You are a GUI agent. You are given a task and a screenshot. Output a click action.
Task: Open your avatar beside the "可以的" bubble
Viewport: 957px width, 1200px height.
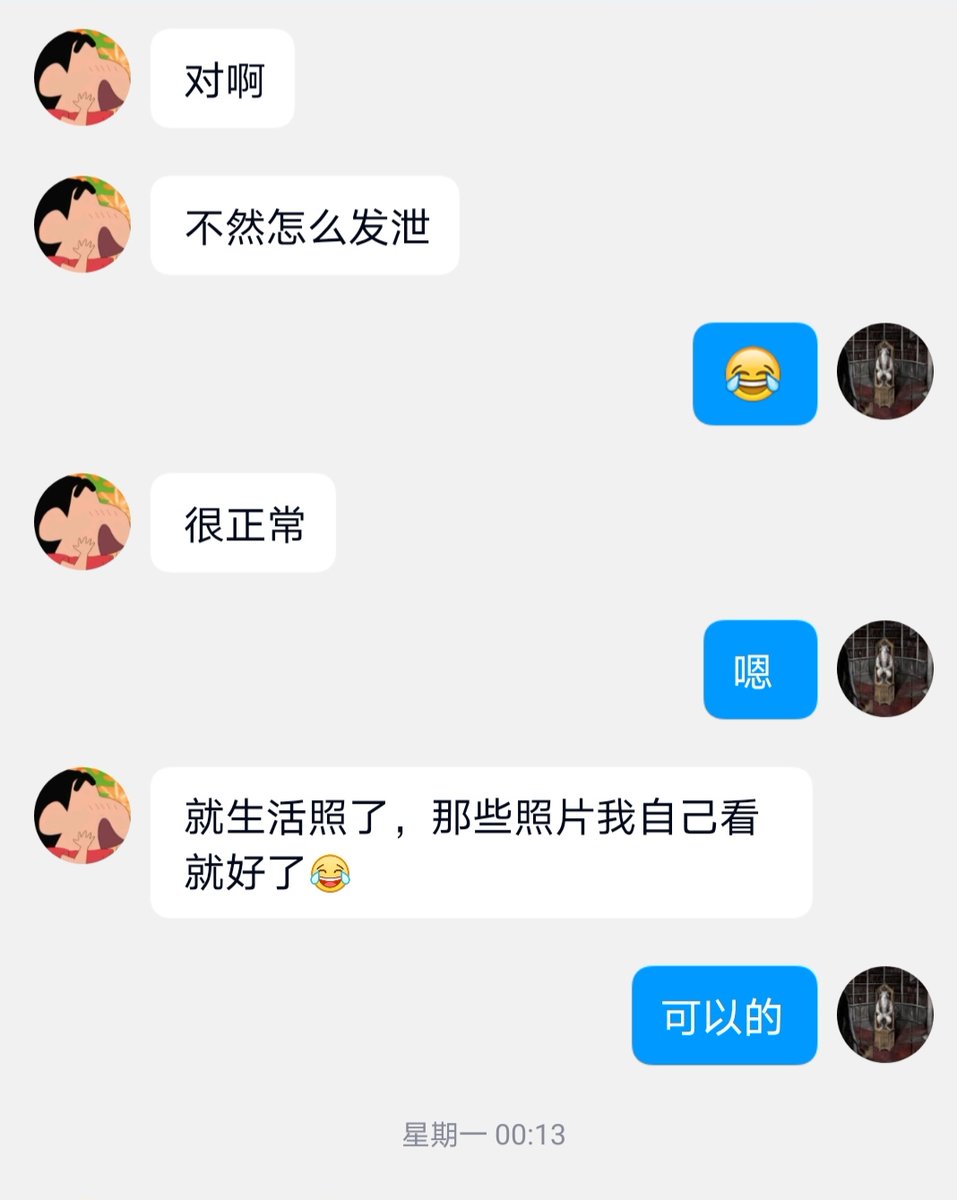click(x=884, y=1014)
